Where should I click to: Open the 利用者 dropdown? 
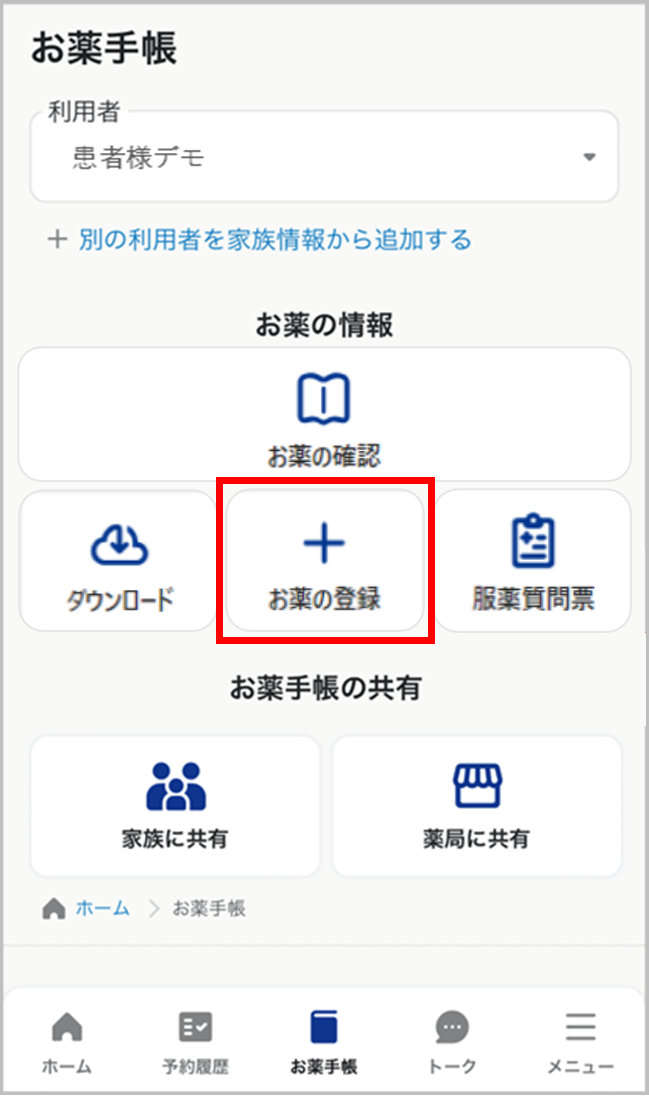coord(324,158)
